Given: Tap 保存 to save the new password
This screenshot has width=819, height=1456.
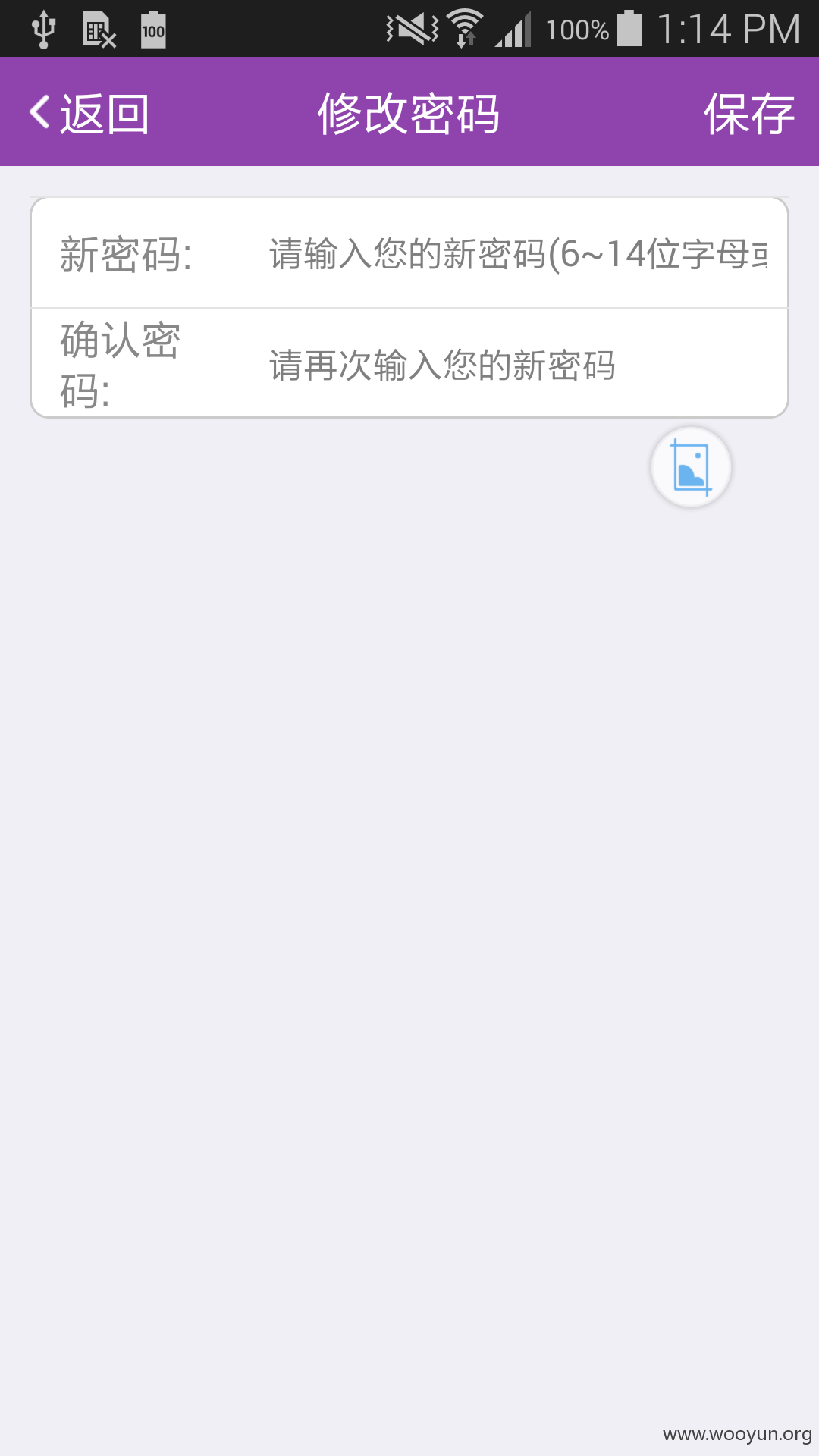Looking at the screenshot, I should point(749,114).
